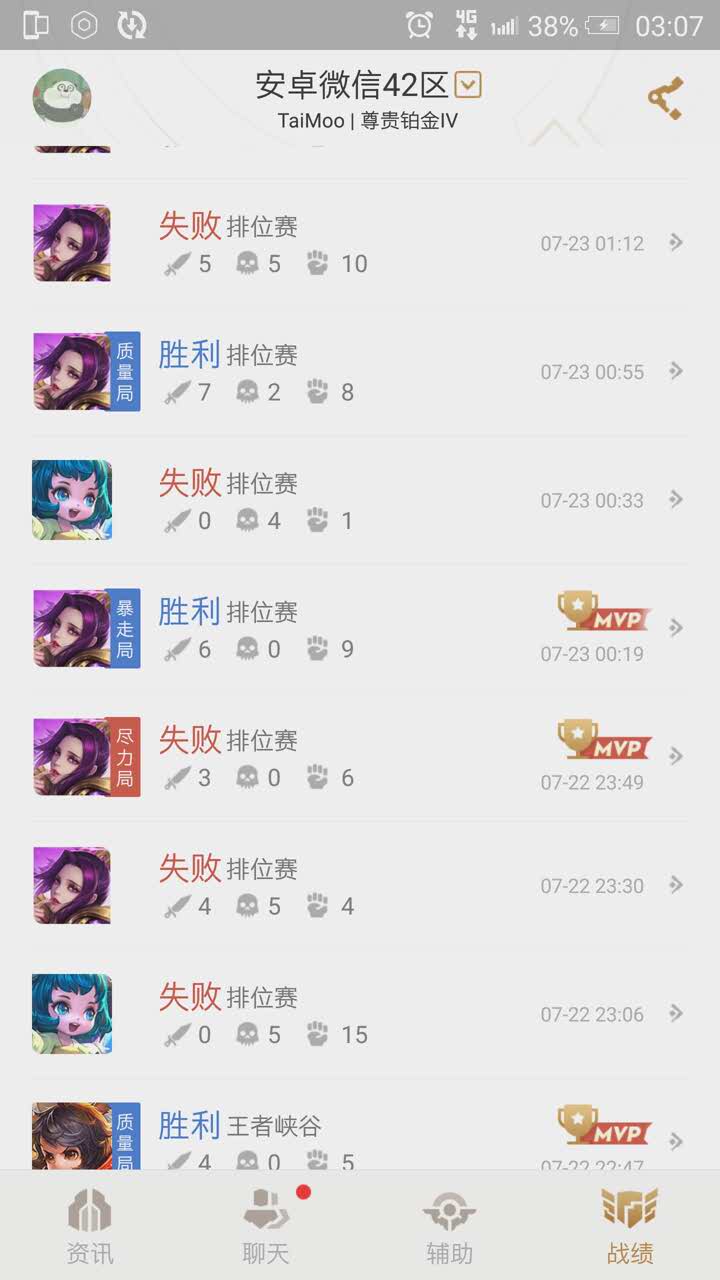720x1280 pixels.
Task: Expand the 安卓微信42区 server dropdown
Action: 468,85
